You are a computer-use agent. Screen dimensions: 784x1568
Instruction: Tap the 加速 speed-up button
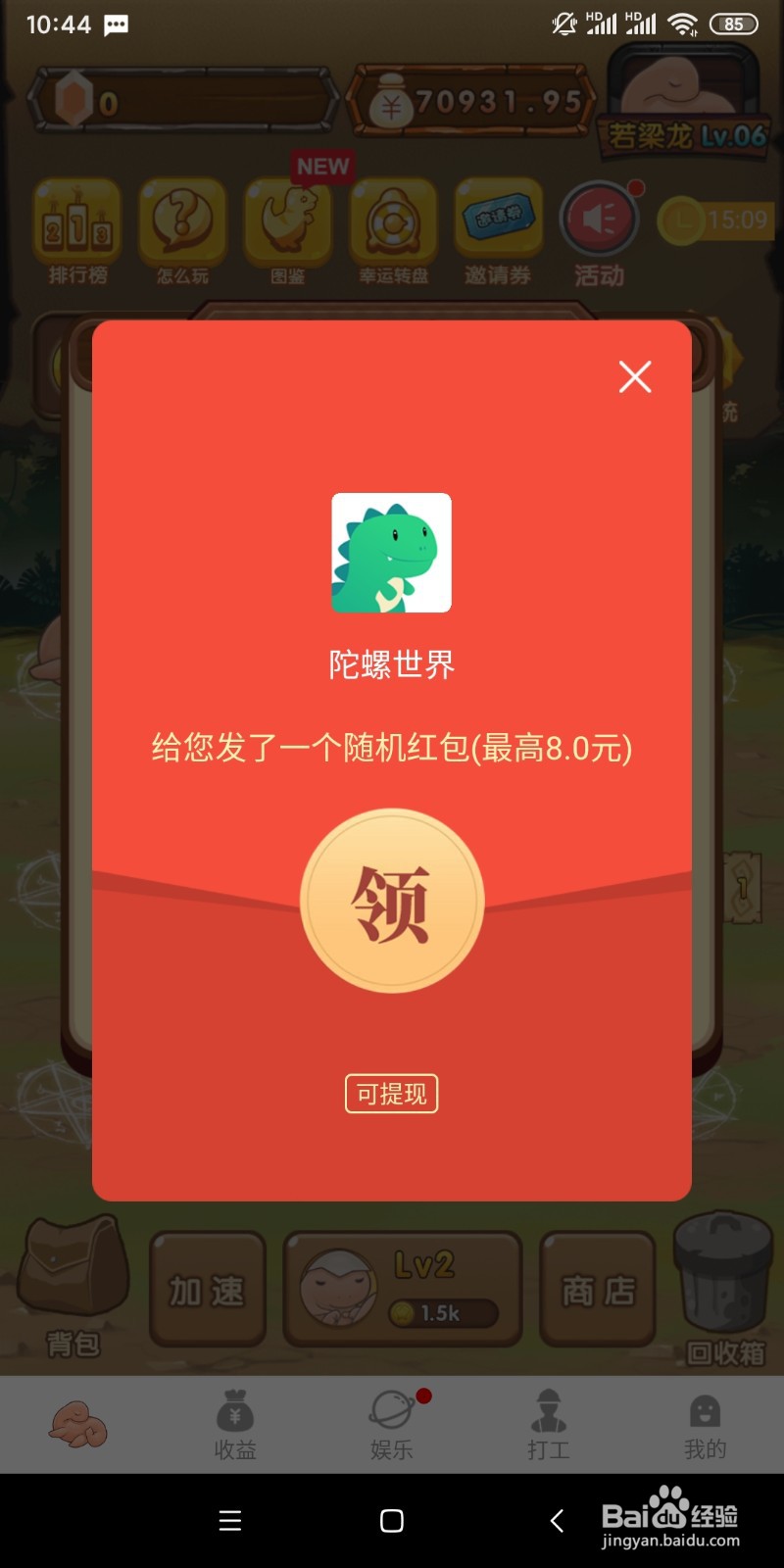click(x=206, y=1289)
